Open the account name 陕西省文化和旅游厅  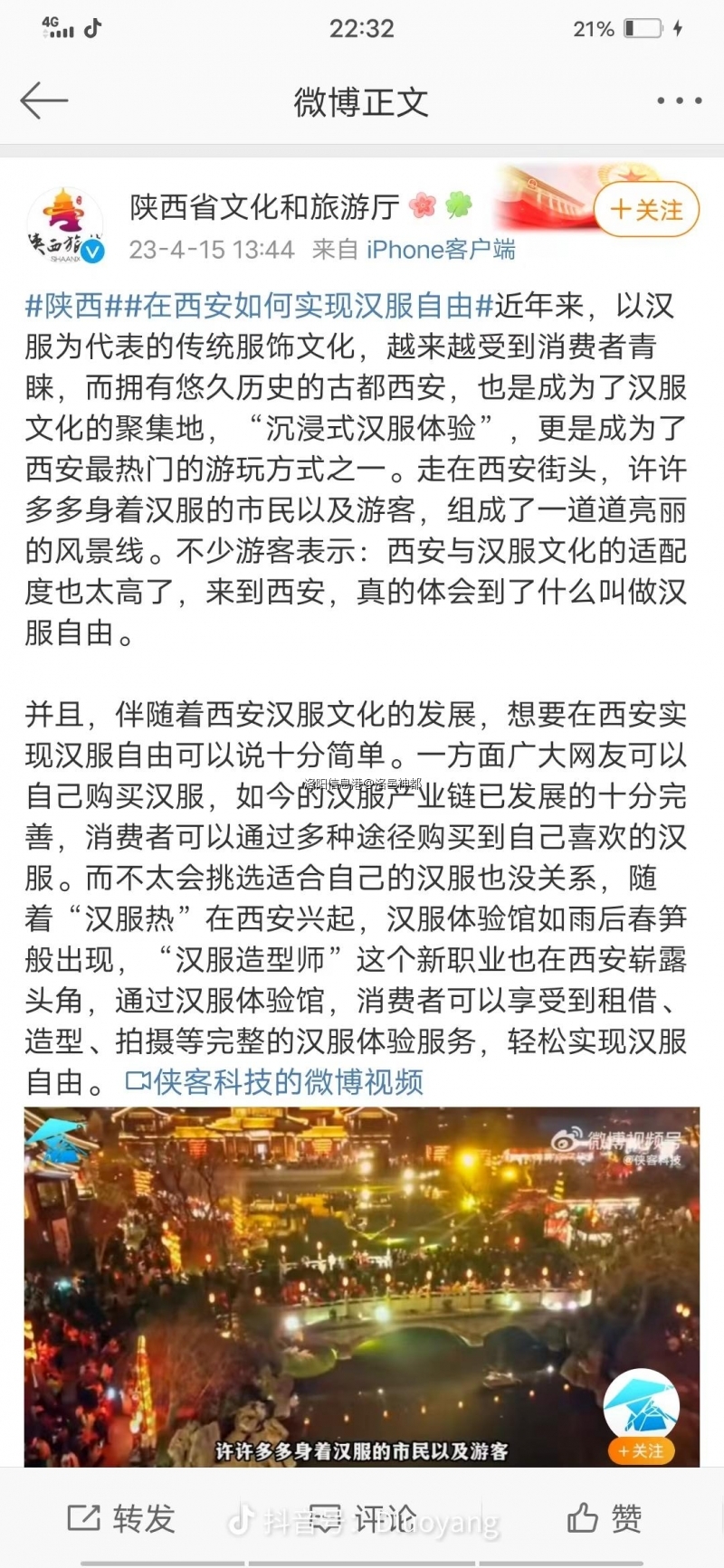[x=264, y=207]
